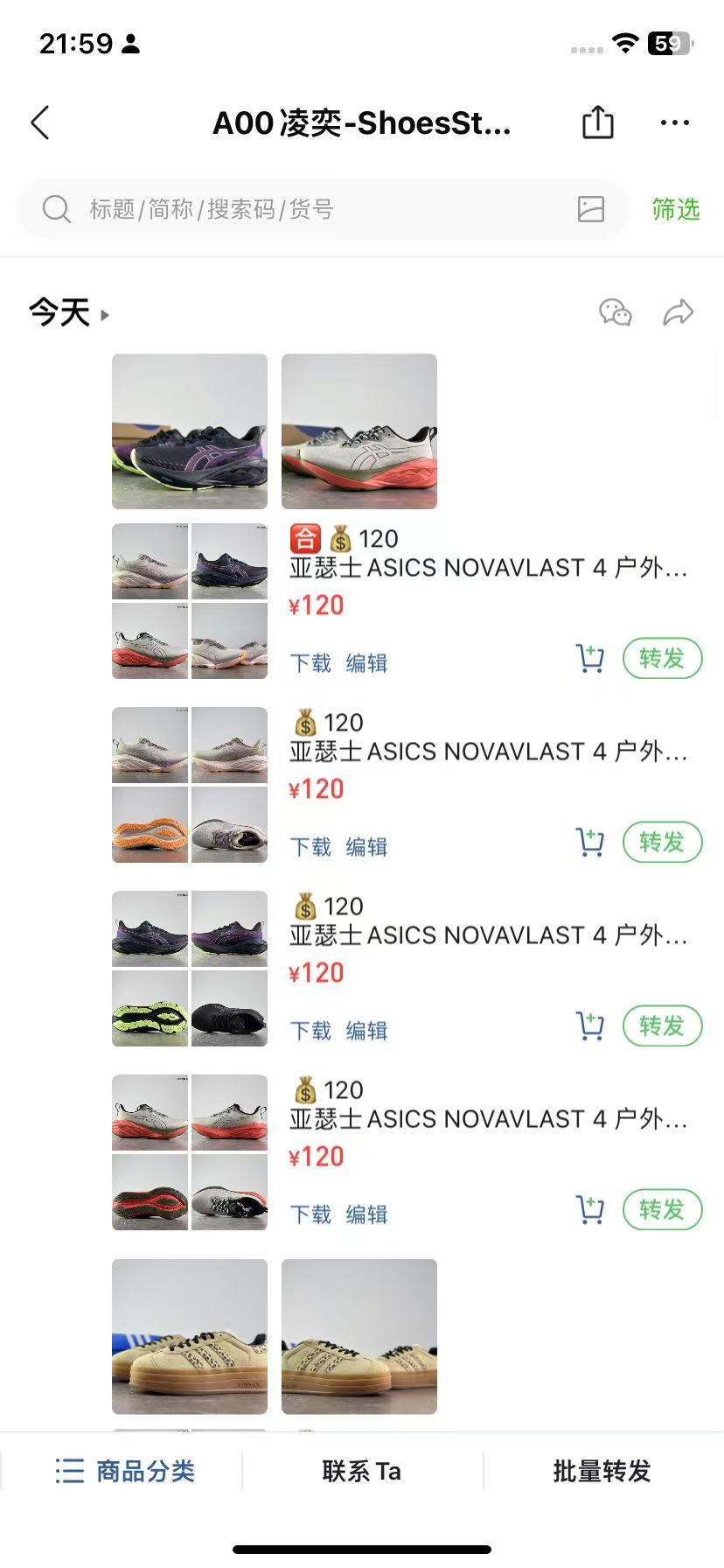Tap 转发 on the fourth ASICS listing
This screenshot has width=724, height=1568.
click(x=662, y=1210)
